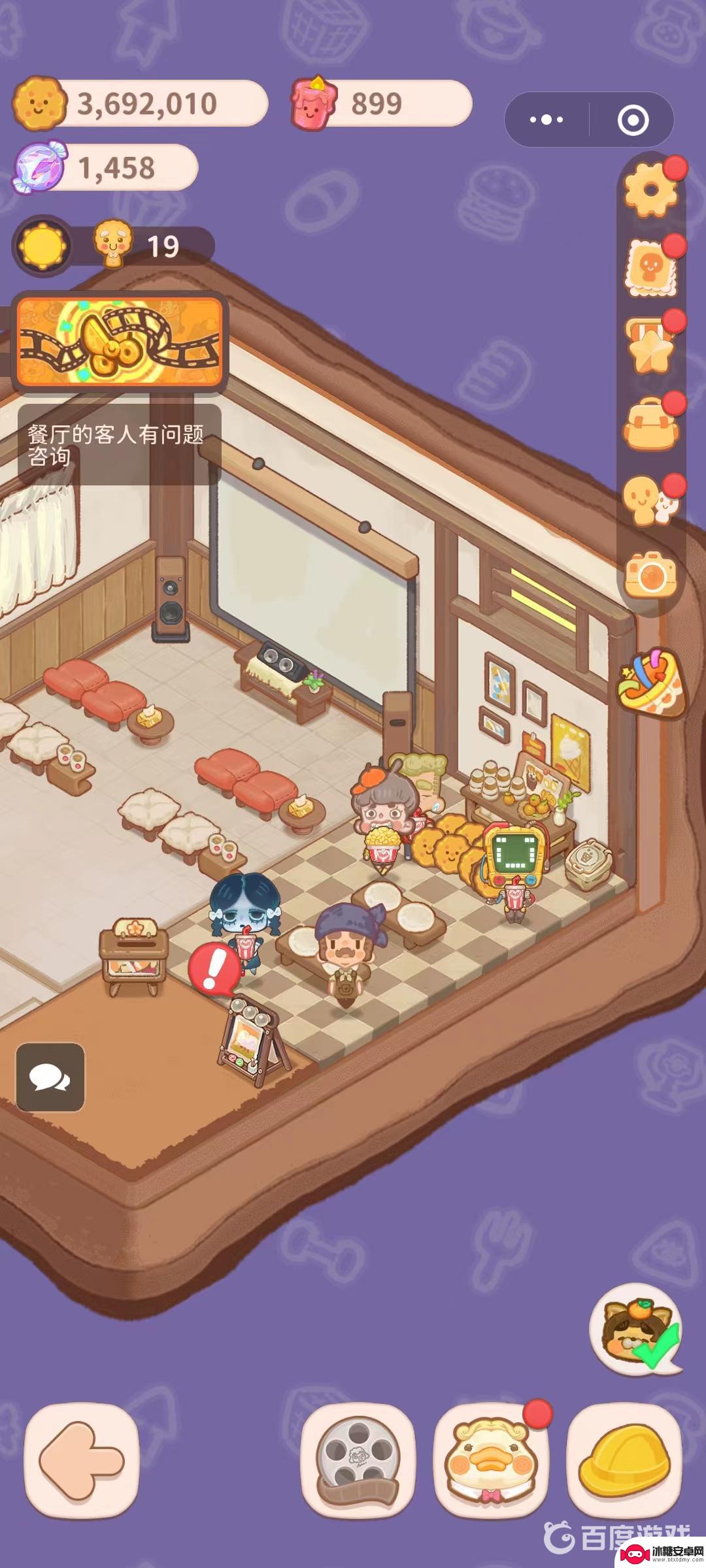Tap the film reel event banner

tap(120, 342)
